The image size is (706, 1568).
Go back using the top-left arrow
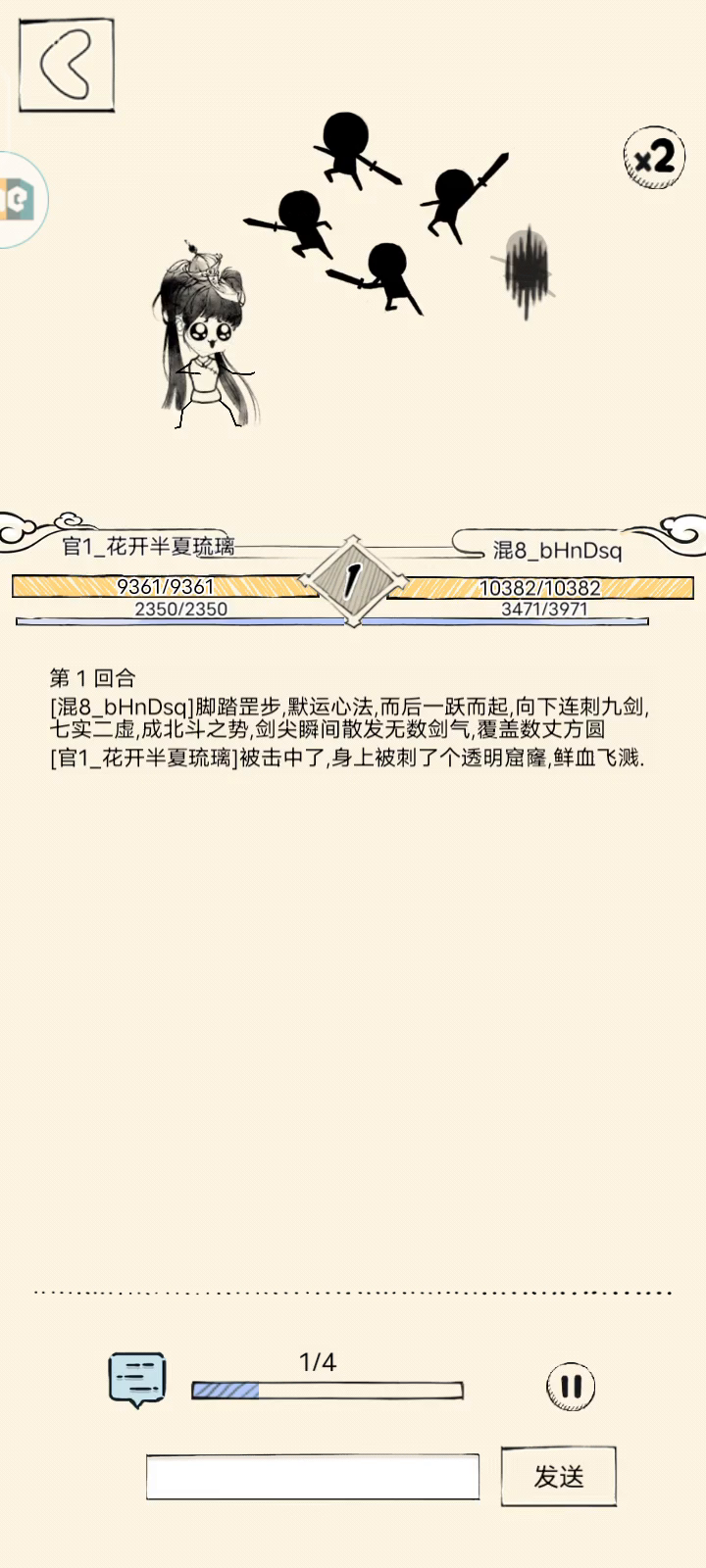pos(67,65)
